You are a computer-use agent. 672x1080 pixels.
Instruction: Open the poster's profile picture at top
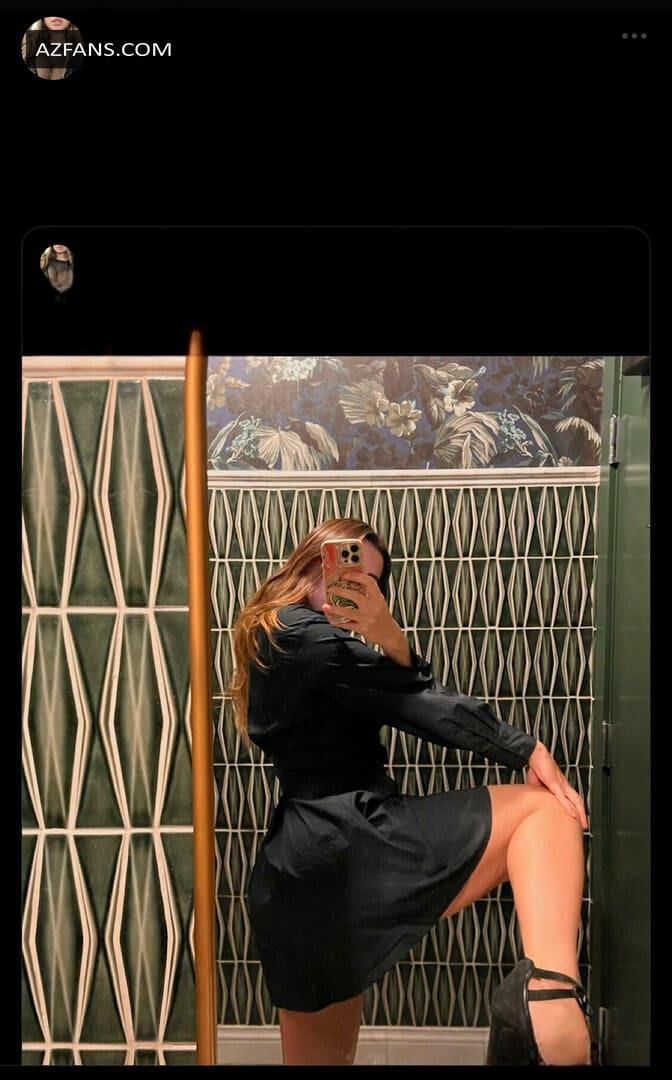coord(52,48)
